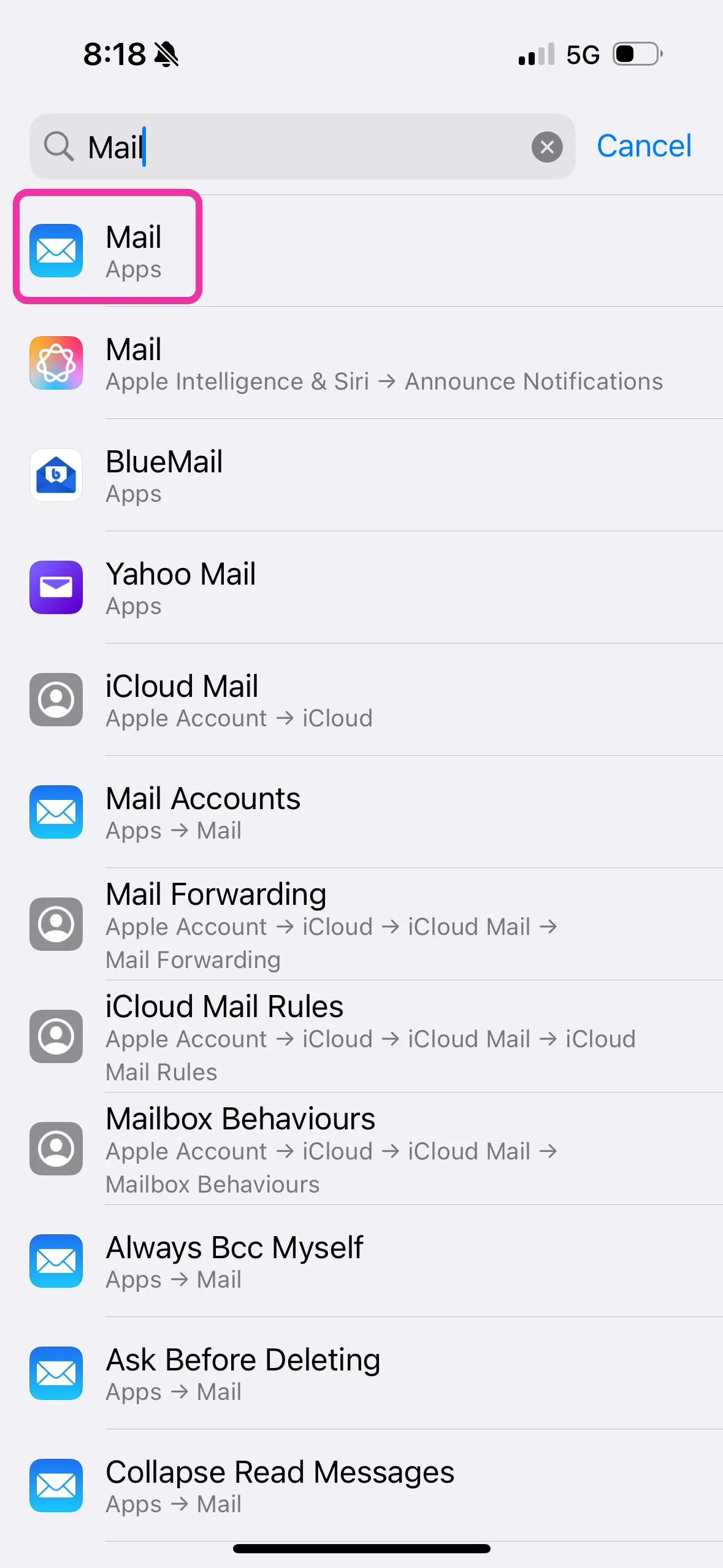This screenshot has width=723, height=1568.
Task: Tap the Apple Intelligence Mail icon
Action: tap(56, 363)
